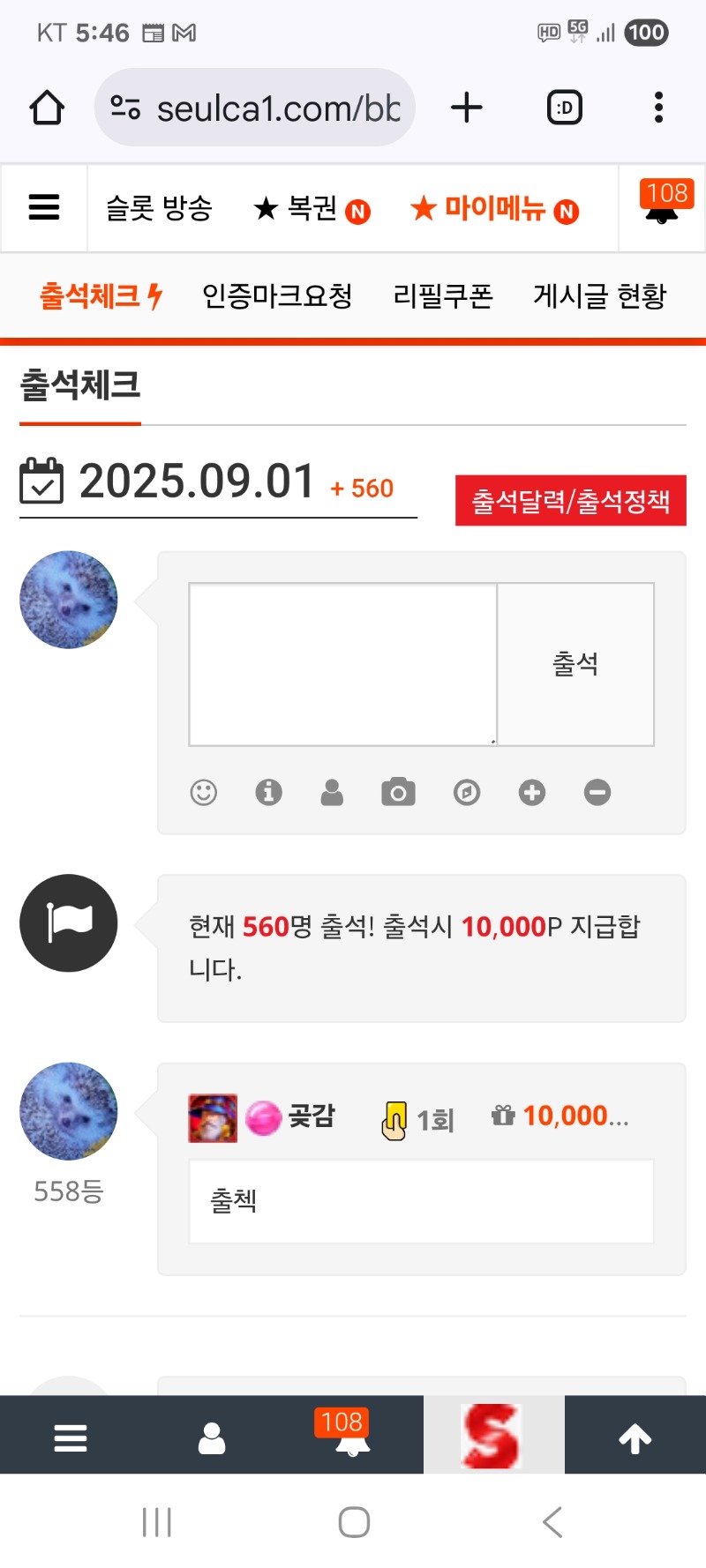Switch to 게시글 현황 tab

pyautogui.click(x=599, y=296)
